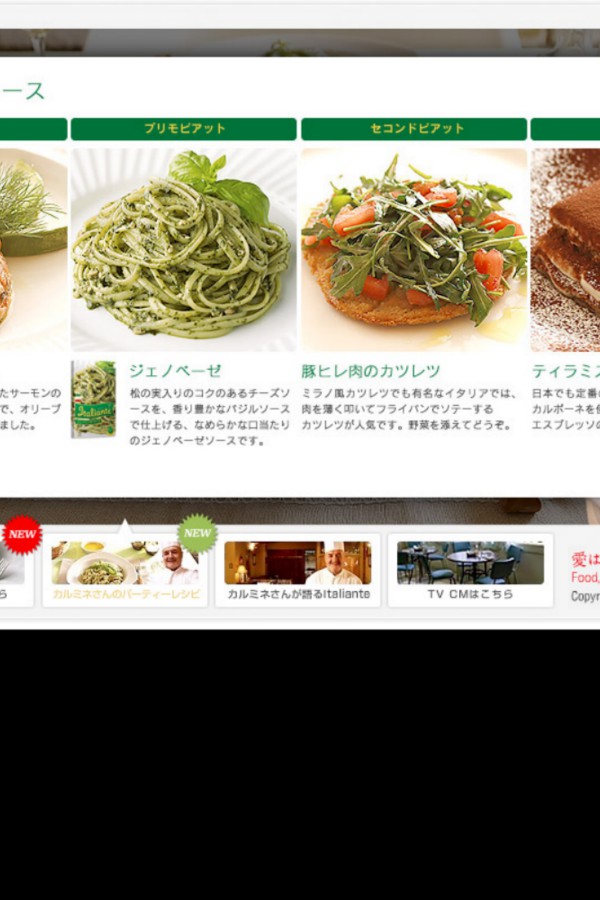Open カルミネさんのパーティーレシピ banner
Image resolution: width=600 pixels, height=900 pixels.
[125, 570]
